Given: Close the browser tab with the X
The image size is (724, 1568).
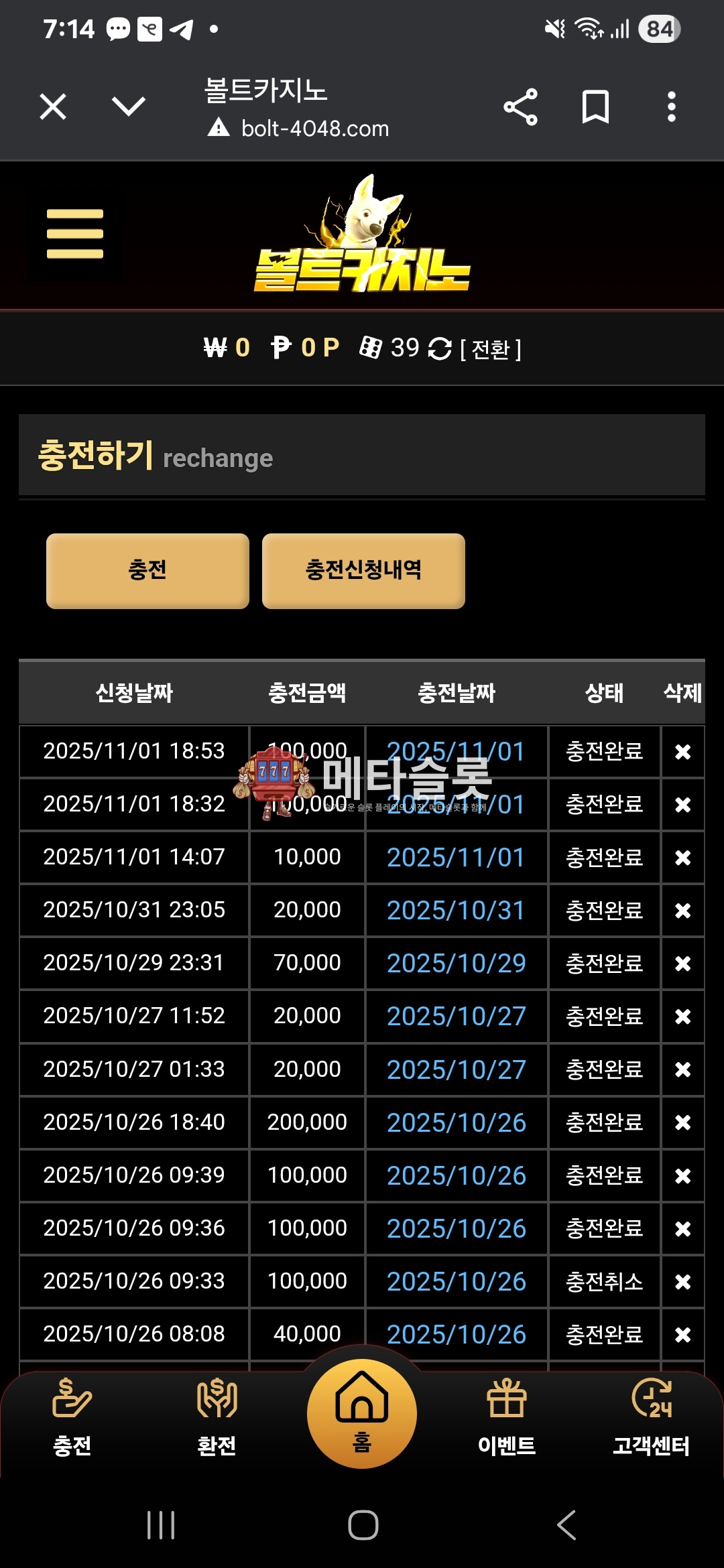Looking at the screenshot, I should [53, 107].
